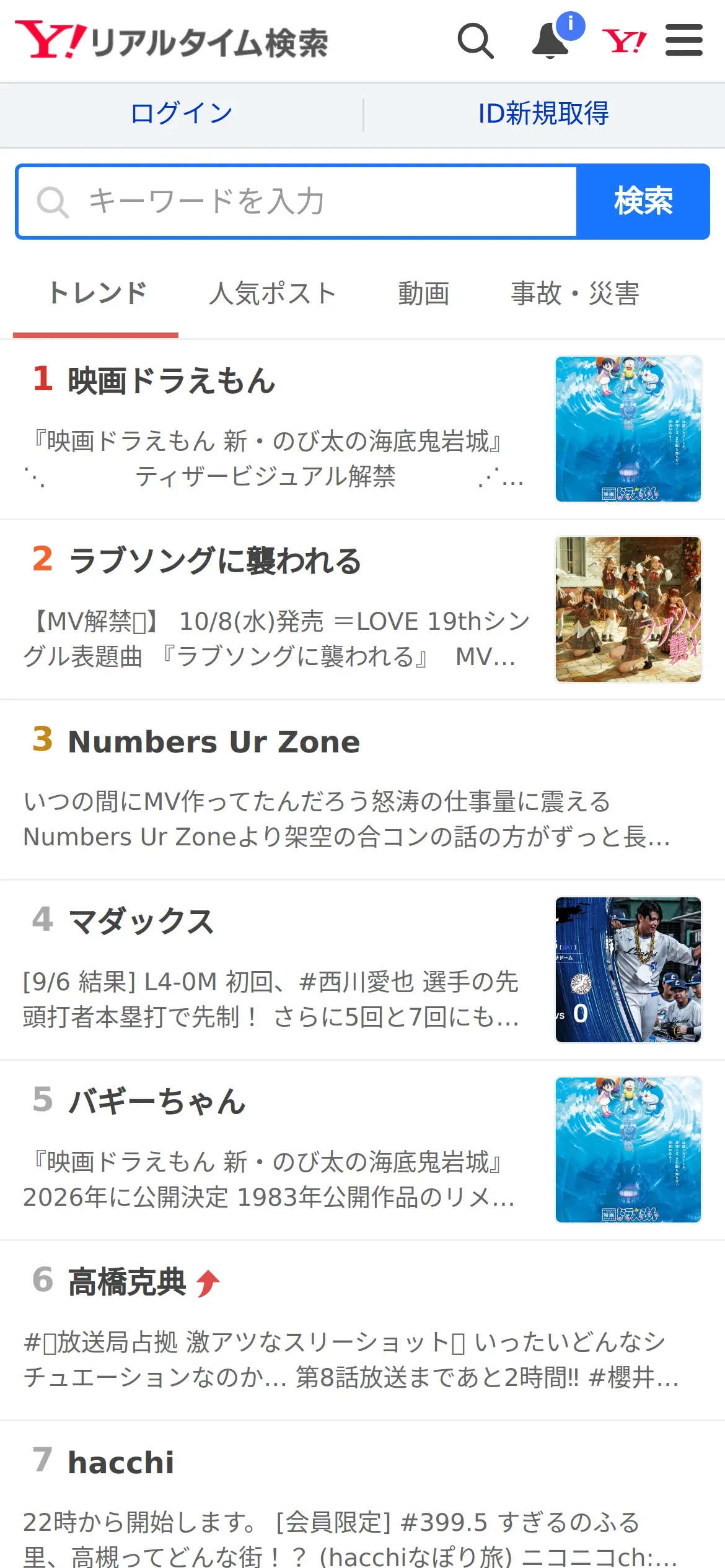Select ID新規取得 to create an account
725x1568 pixels.
(543, 114)
